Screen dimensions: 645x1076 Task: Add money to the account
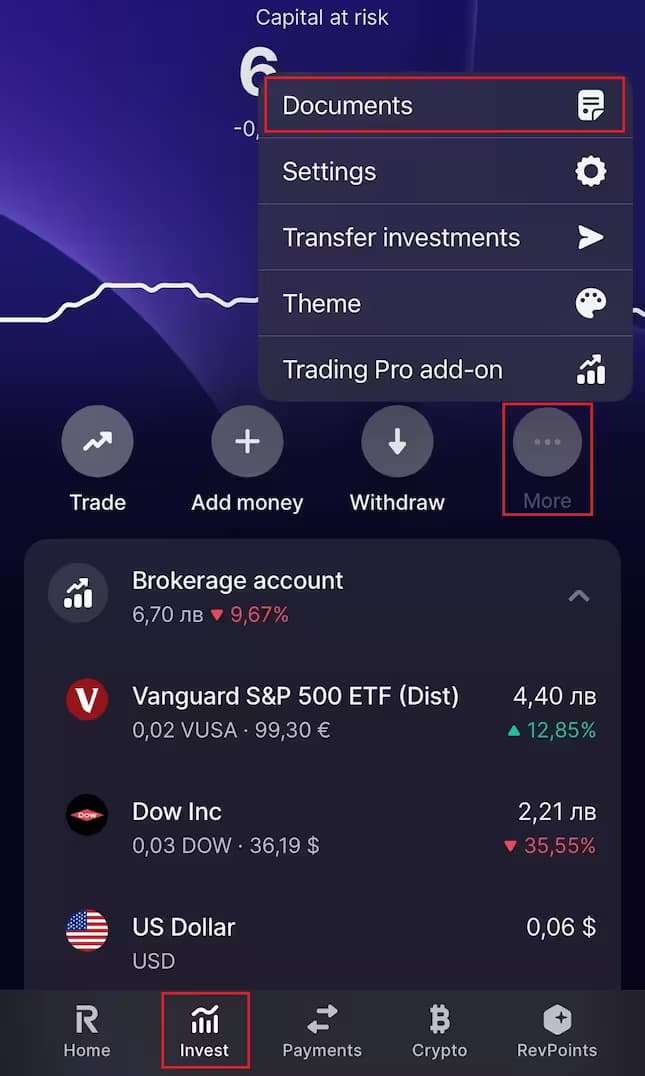[247, 442]
